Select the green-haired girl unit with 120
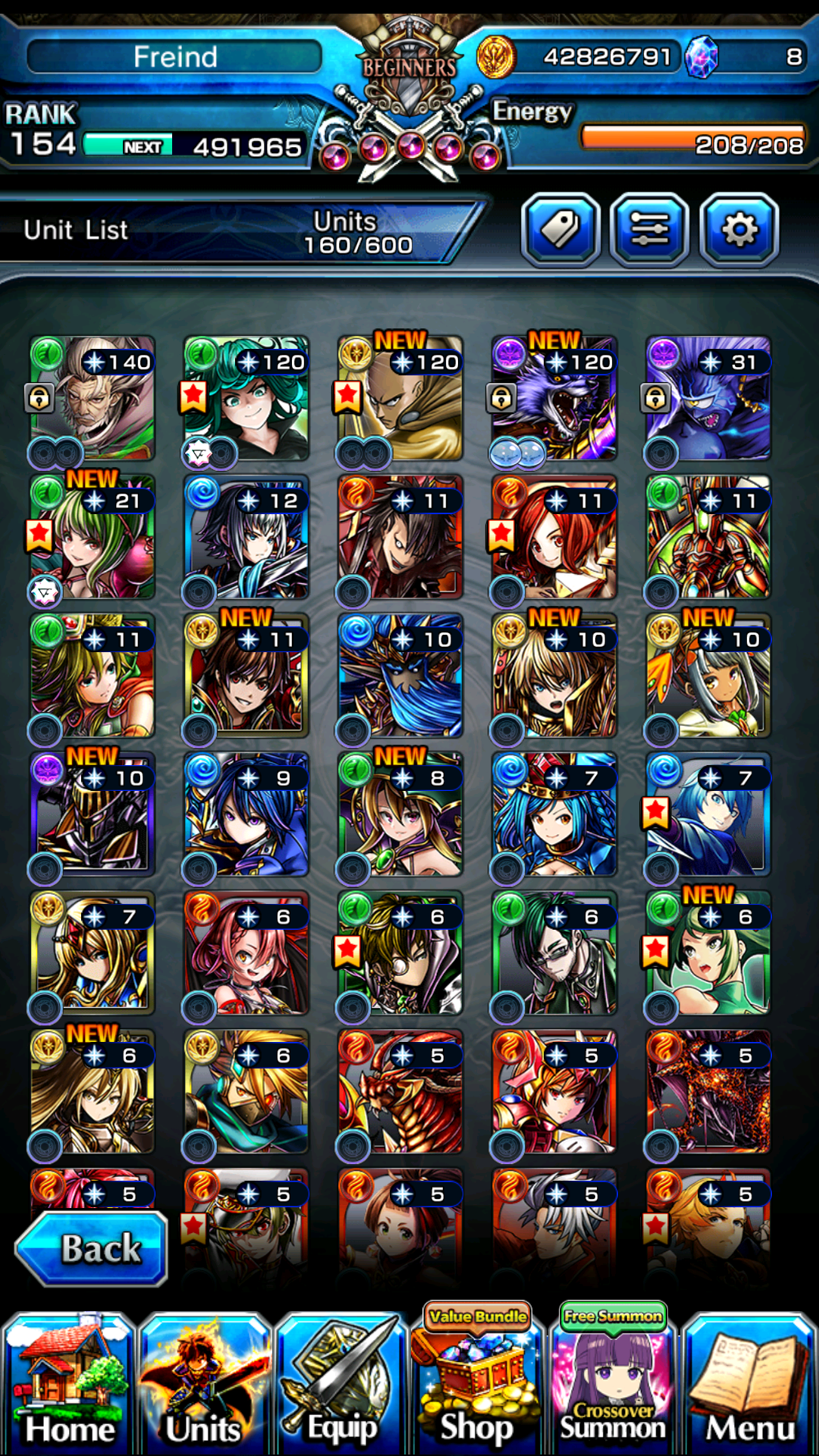Screen dimensions: 819x1456 [246, 400]
